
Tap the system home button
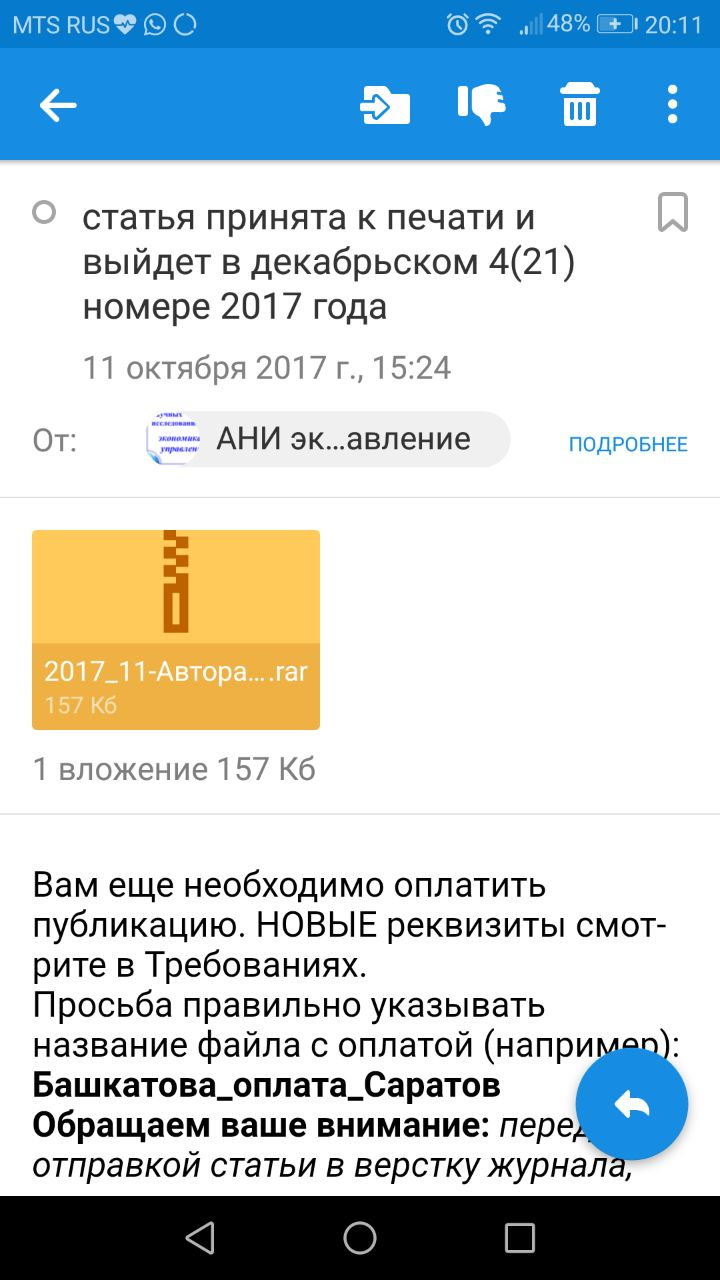coord(360,1238)
